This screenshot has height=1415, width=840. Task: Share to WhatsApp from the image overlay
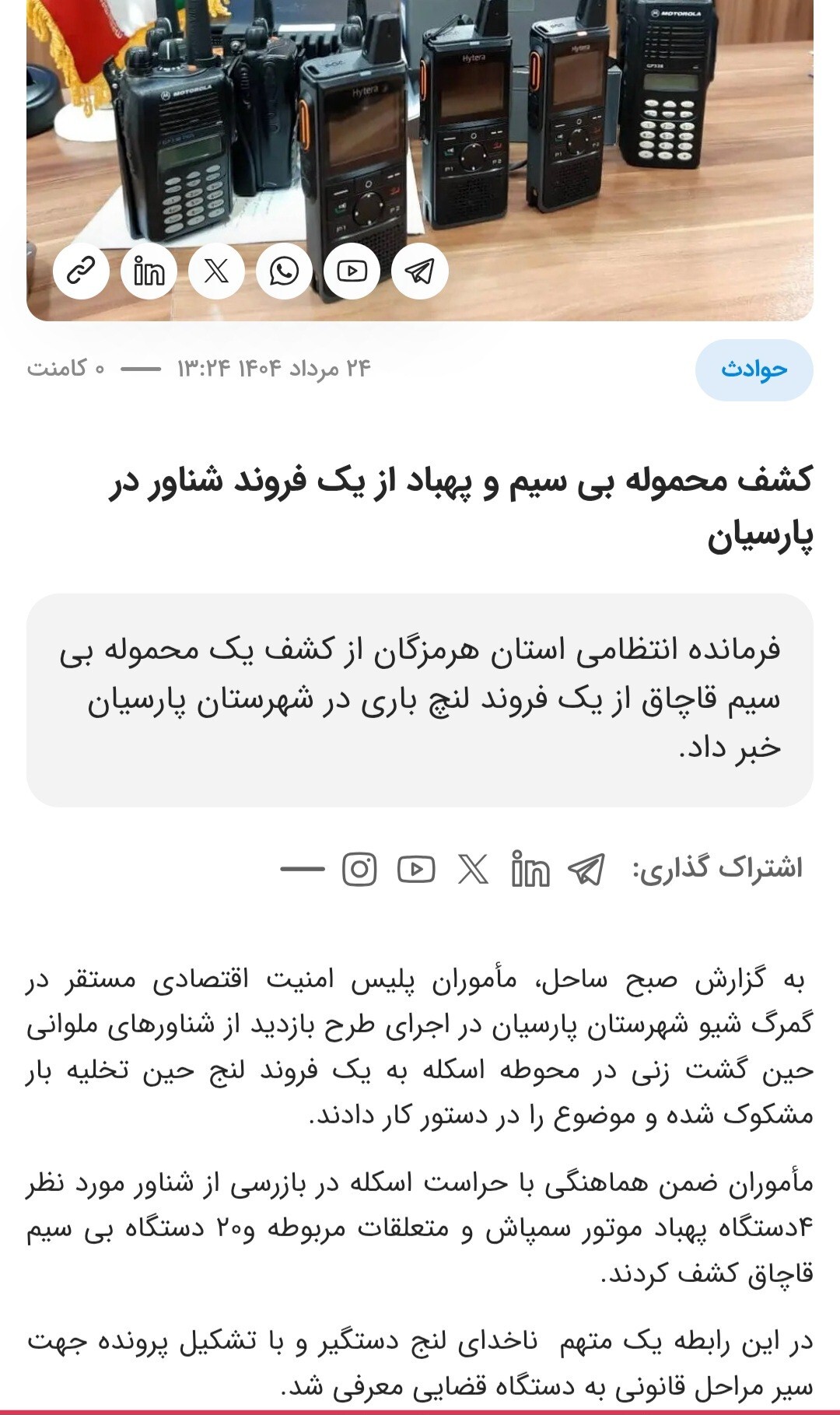pyautogui.click(x=284, y=271)
